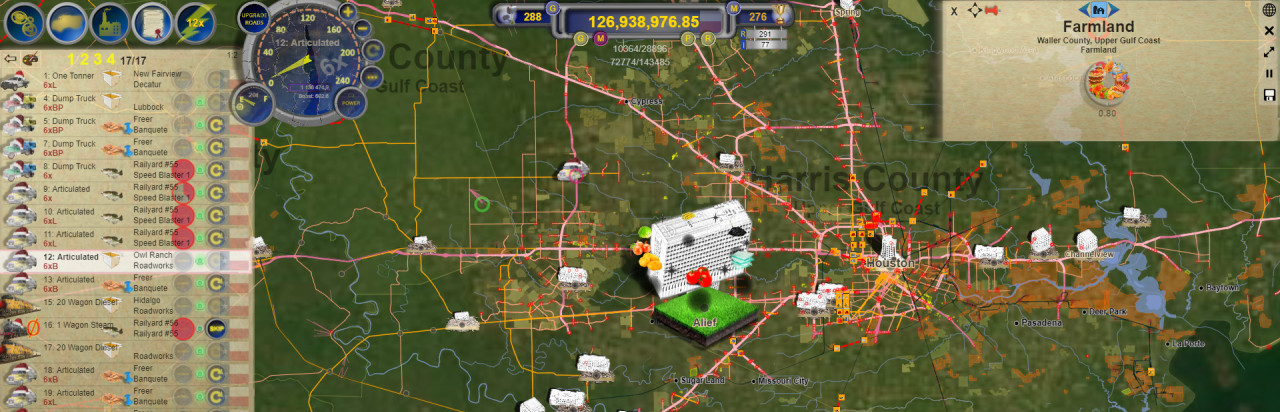
Task: Tap the Power button on the gauge
Action: click(x=351, y=101)
